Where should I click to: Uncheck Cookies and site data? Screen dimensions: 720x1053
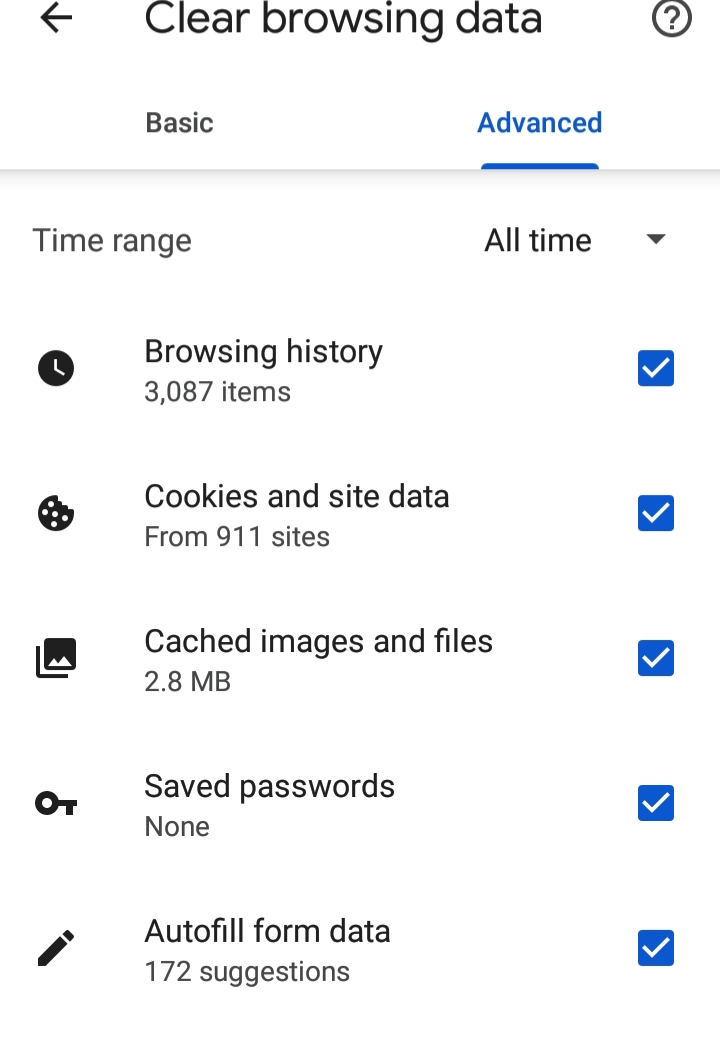tap(656, 513)
